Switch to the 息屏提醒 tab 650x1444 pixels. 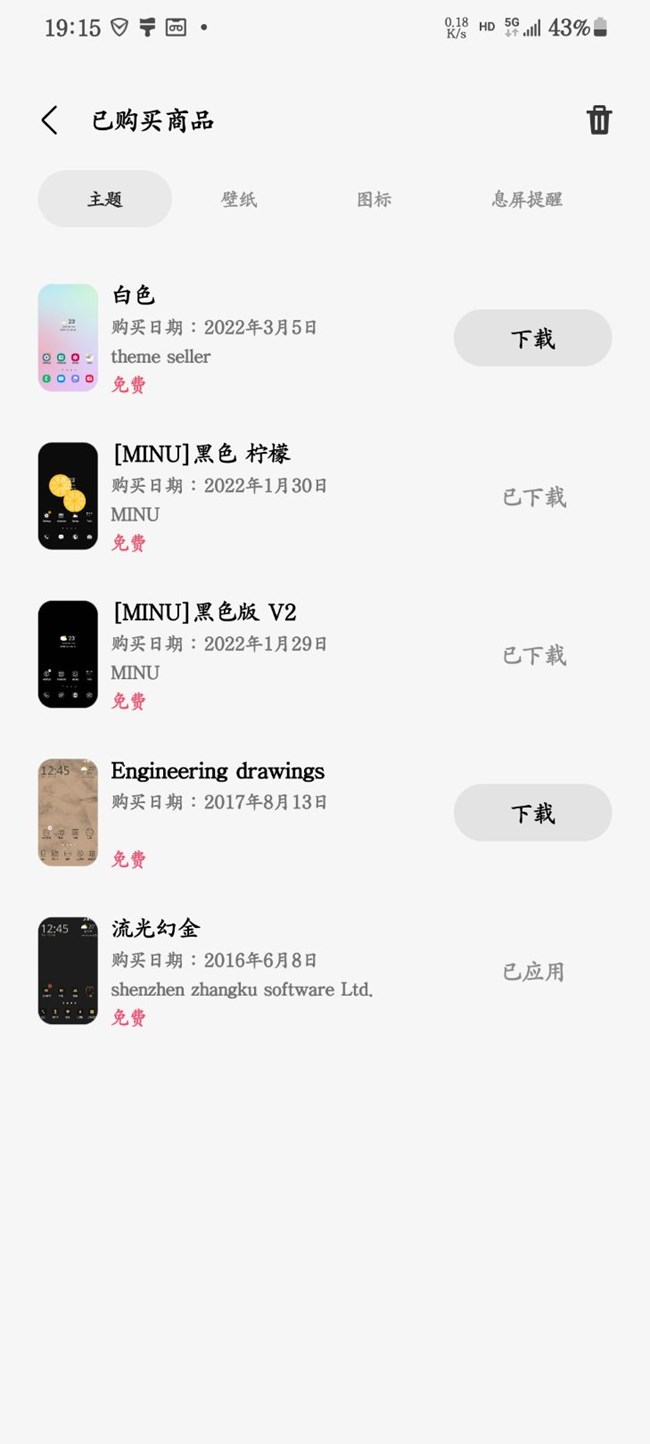point(527,199)
